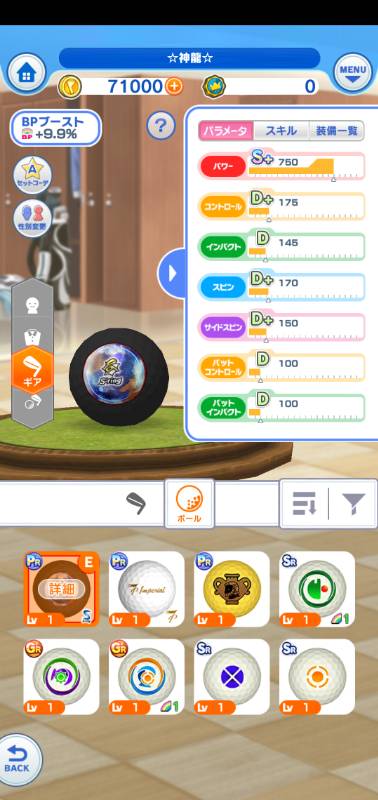378x800 pixels.
Task: Open the MENU dropdown
Action: click(352, 73)
